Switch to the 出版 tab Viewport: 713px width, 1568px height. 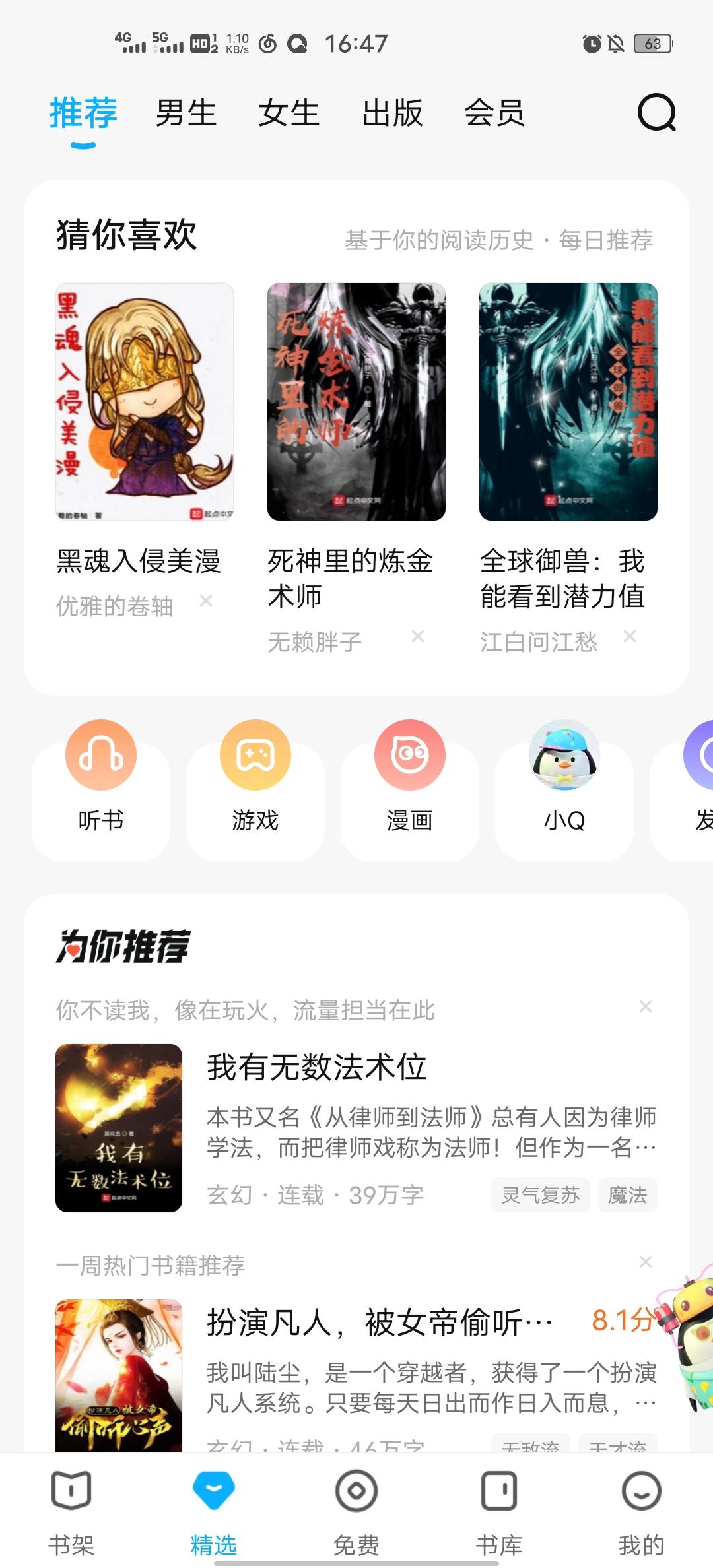click(x=392, y=113)
